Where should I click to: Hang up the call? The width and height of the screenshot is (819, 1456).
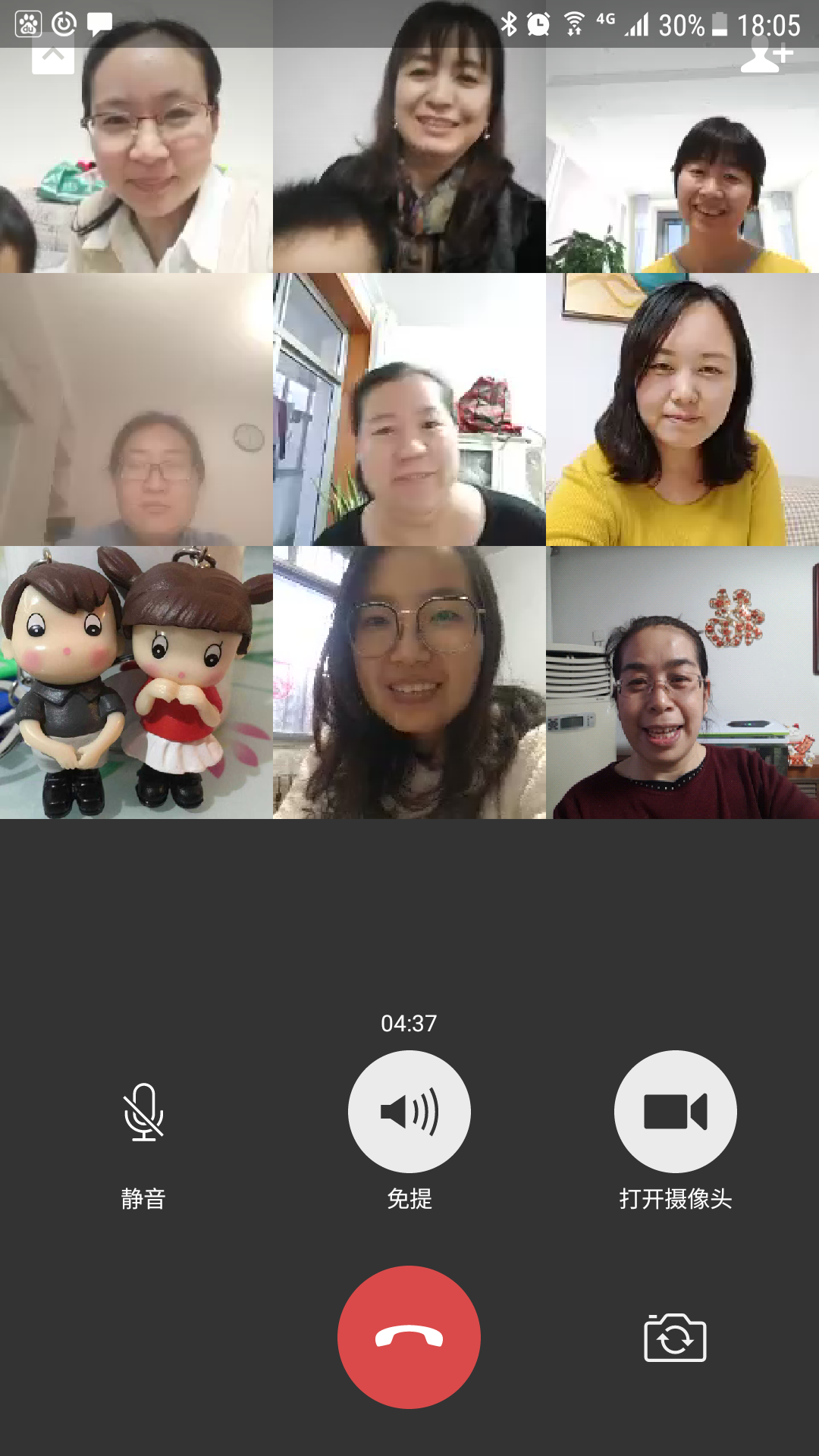[409, 1337]
